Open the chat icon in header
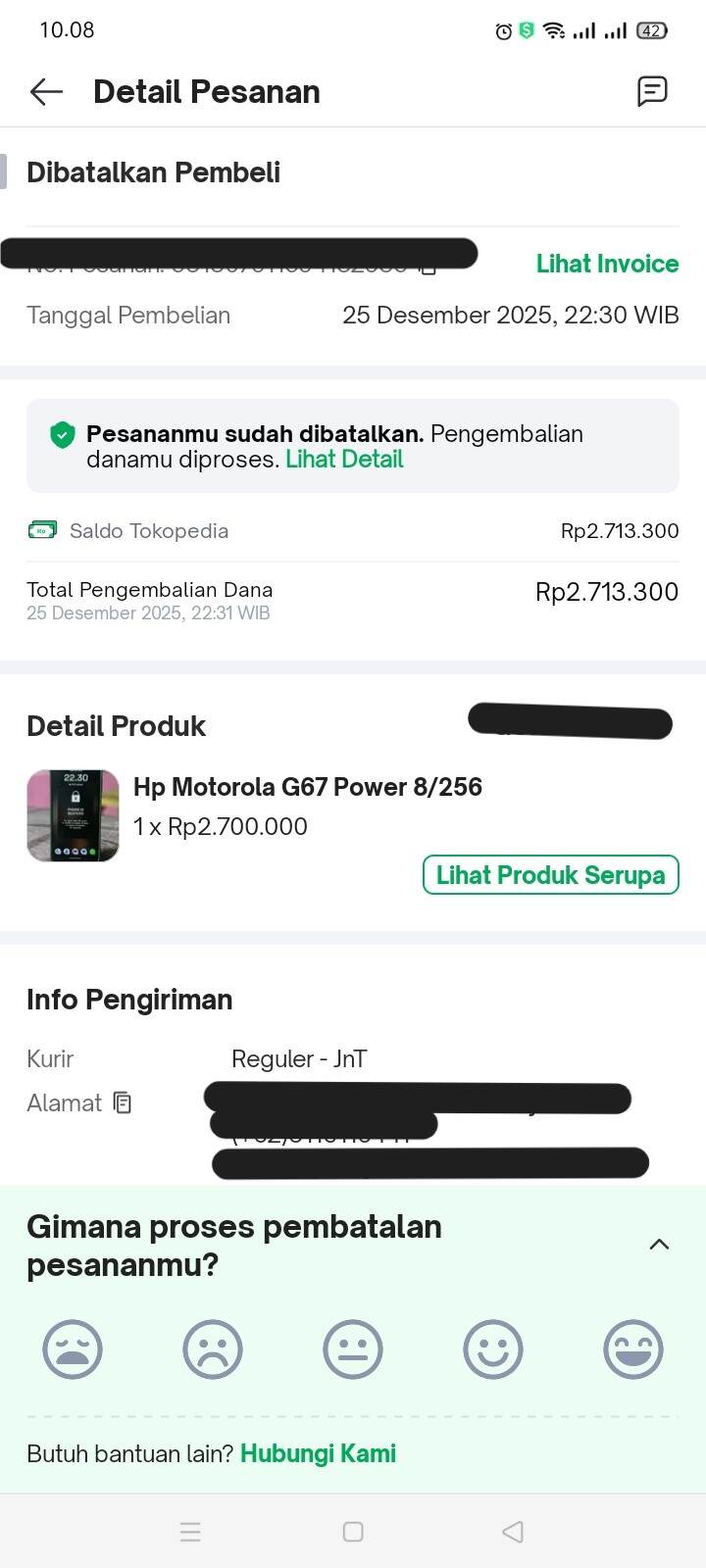The image size is (706, 1568). (652, 91)
